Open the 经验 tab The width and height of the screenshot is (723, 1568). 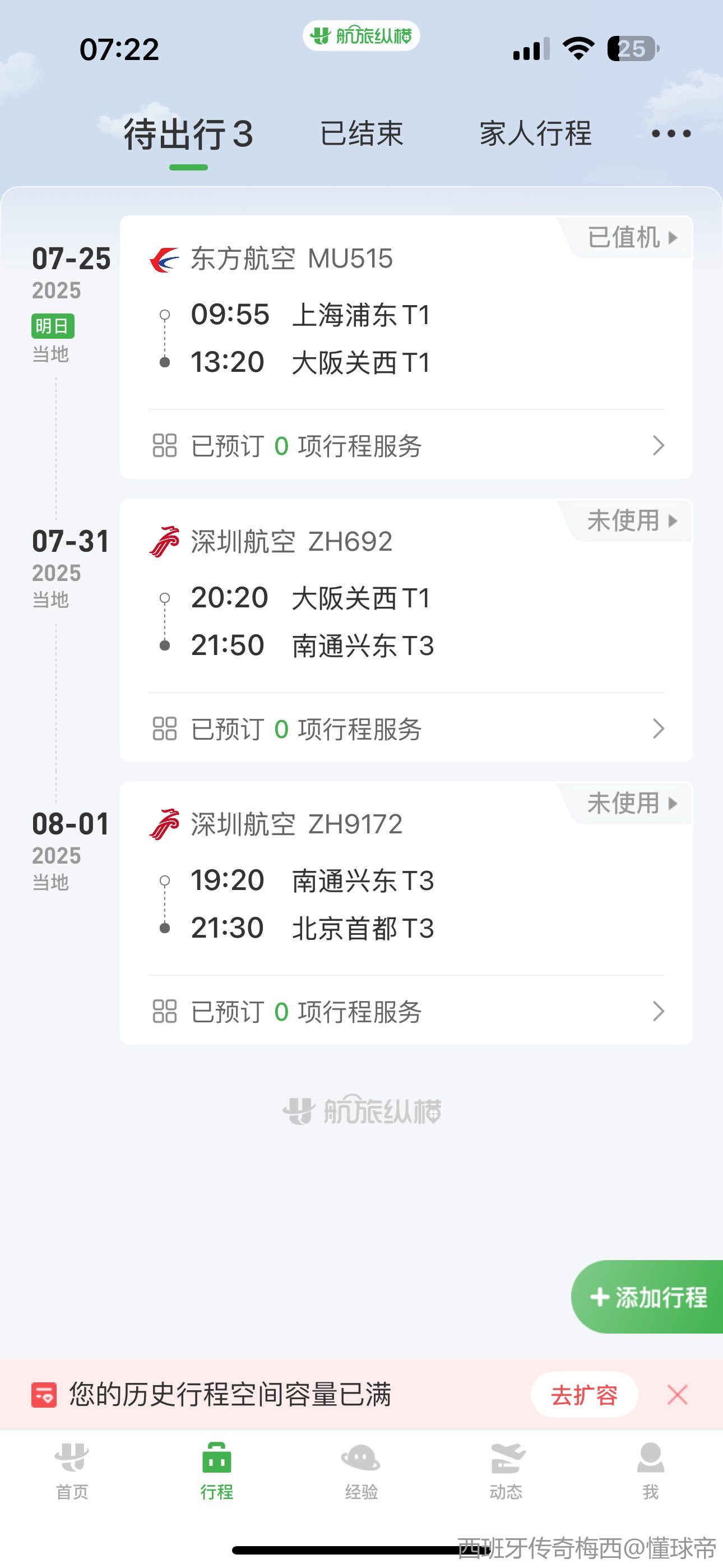coord(361,1470)
